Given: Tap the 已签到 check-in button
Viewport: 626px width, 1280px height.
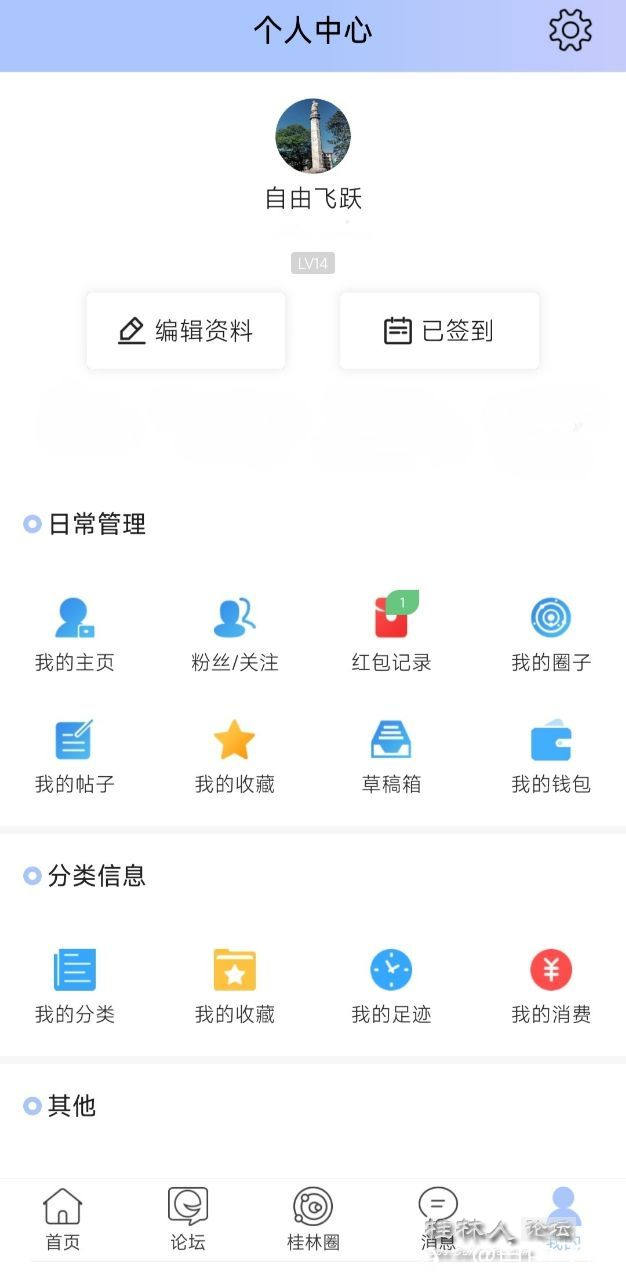Looking at the screenshot, I should (439, 331).
